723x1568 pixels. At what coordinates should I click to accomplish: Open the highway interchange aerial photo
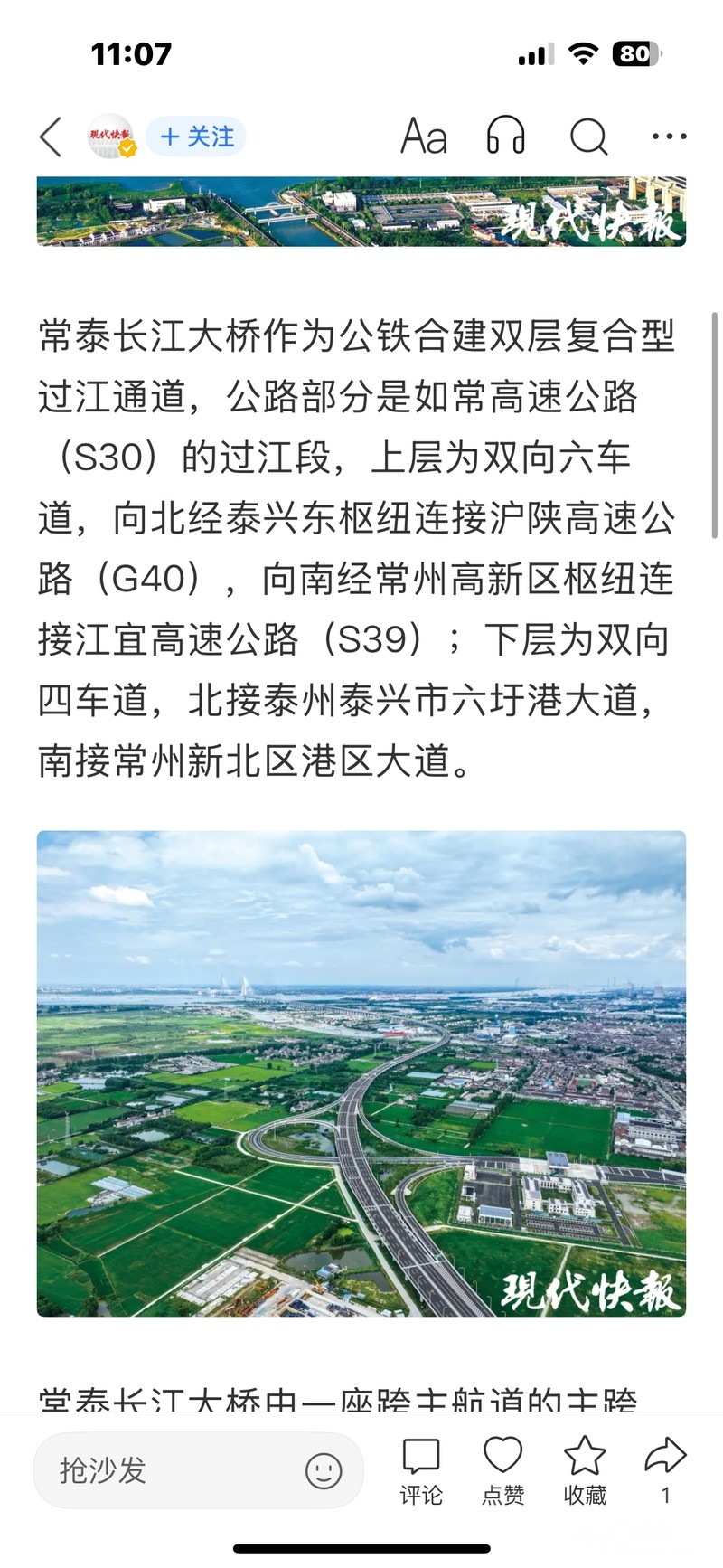[361, 1072]
